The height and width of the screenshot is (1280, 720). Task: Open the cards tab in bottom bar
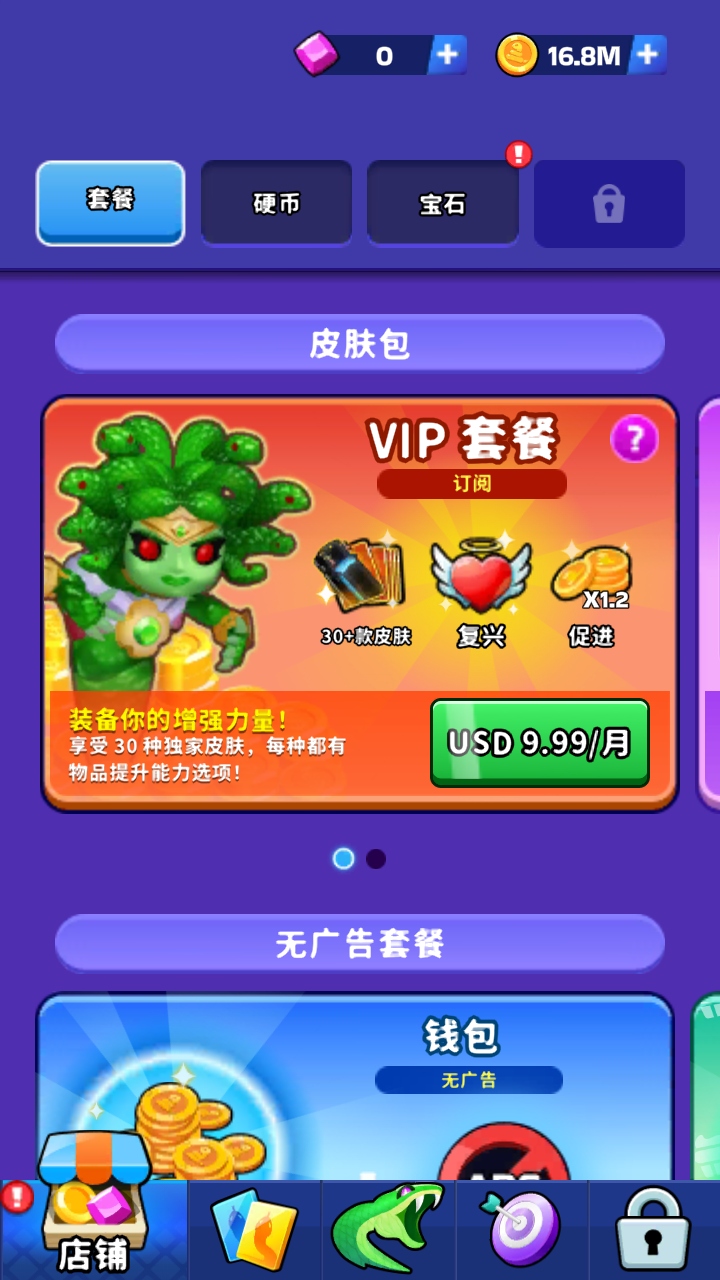point(255,1230)
